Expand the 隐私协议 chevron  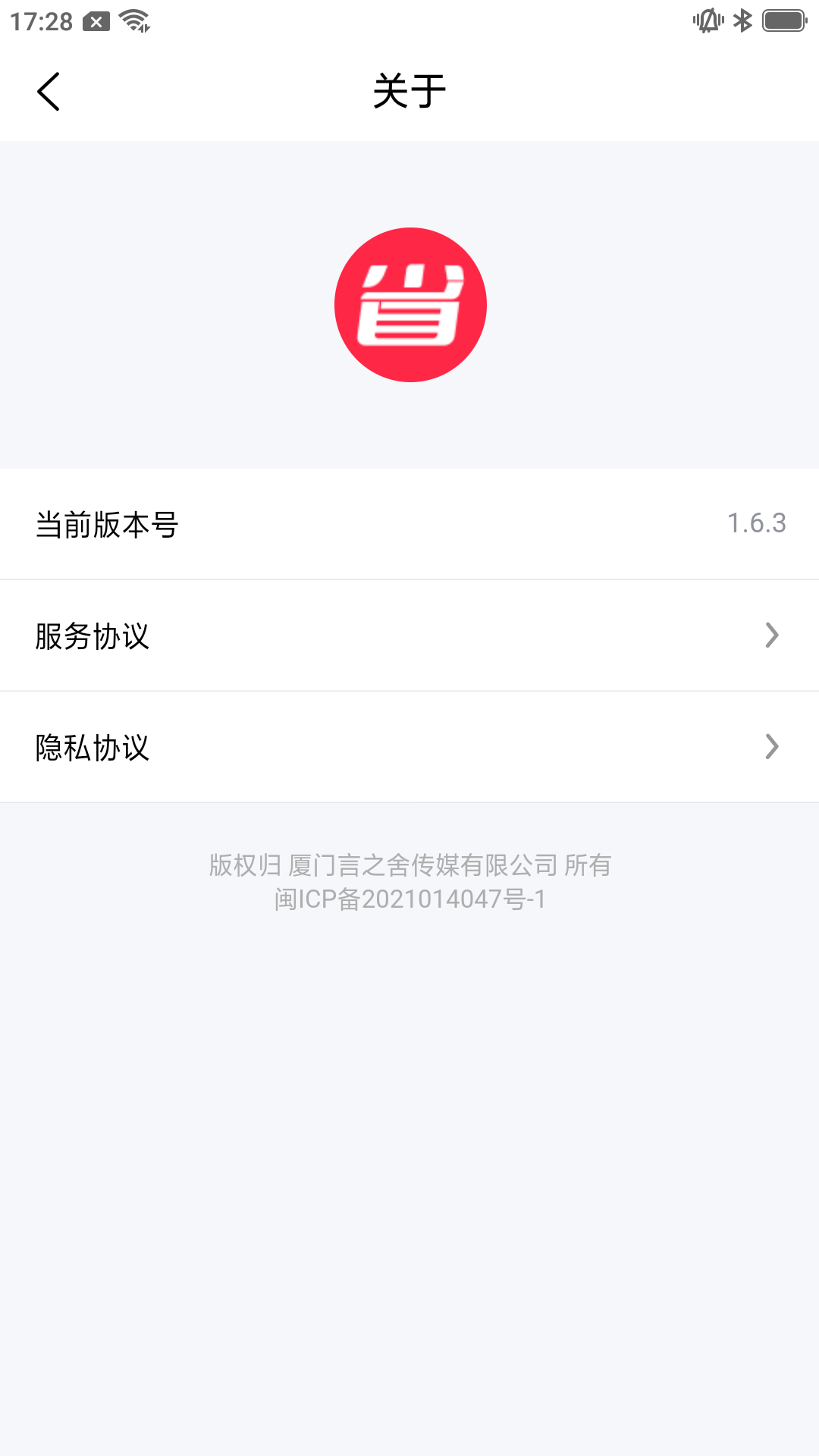(771, 747)
